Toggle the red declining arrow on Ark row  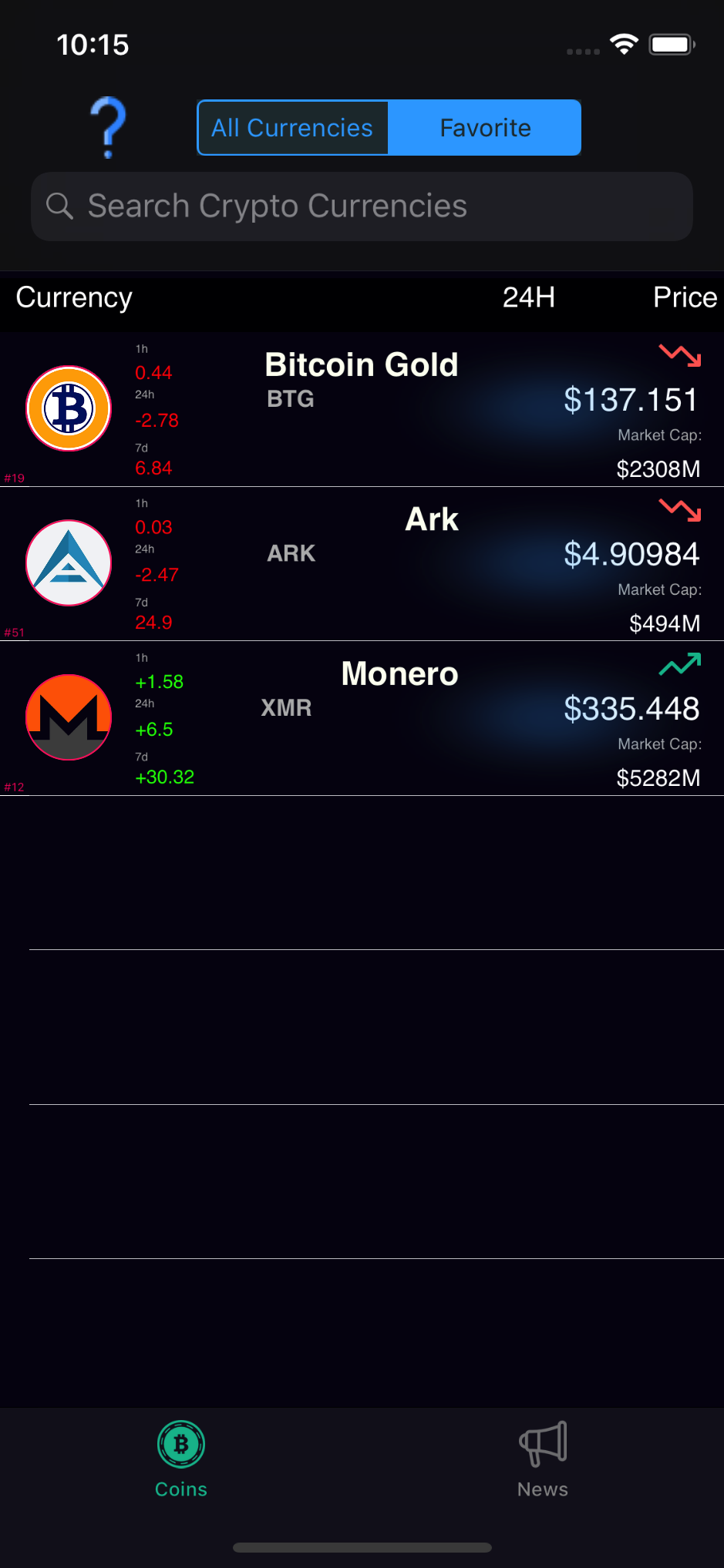pyautogui.click(x=679, y=510)
